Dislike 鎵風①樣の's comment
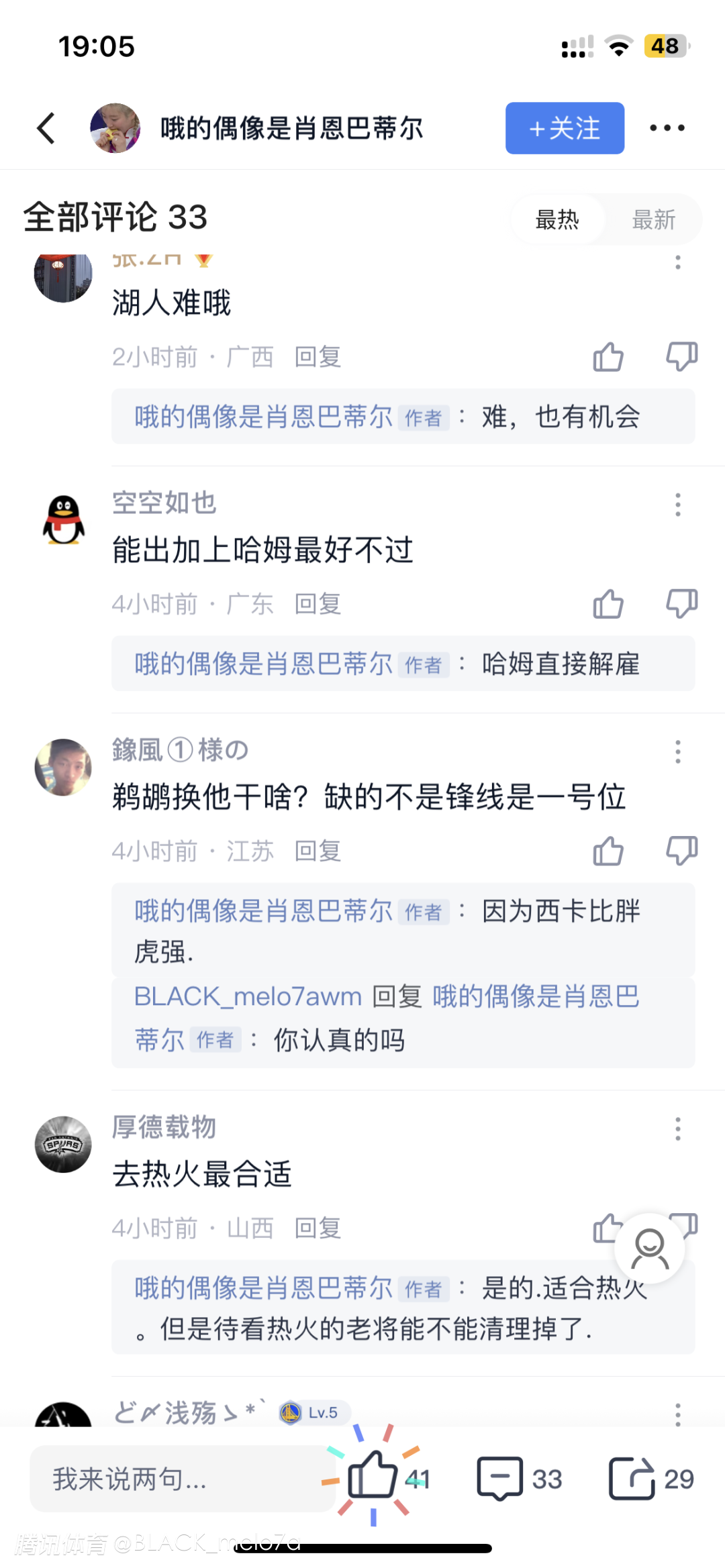The height and width of the screenshot is (1568, 725). click(681, 851)
